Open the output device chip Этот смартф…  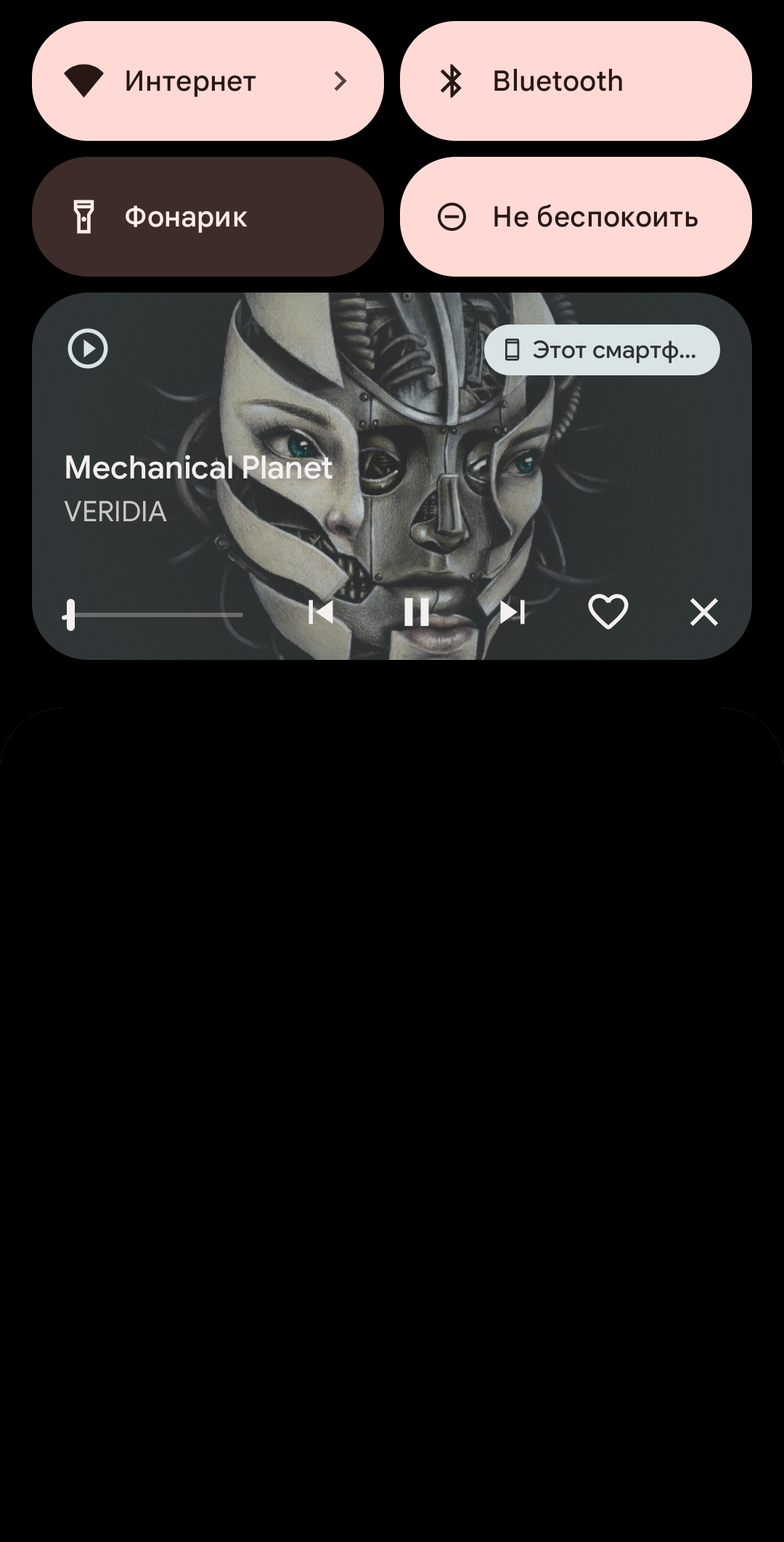pyautogui.click(x=601, y=350)
